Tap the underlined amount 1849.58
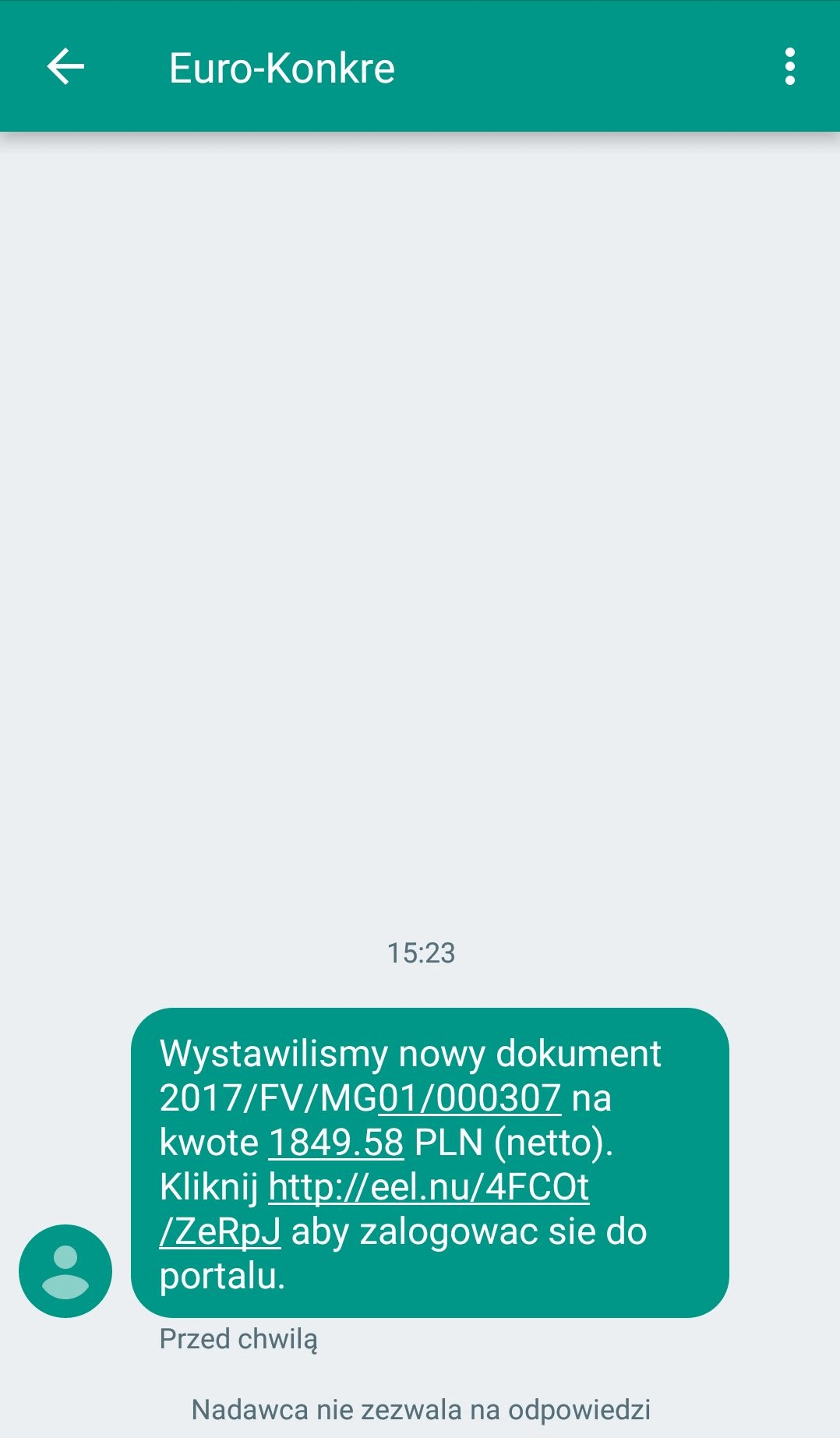840x1438 pixels. pos(336,1143)
